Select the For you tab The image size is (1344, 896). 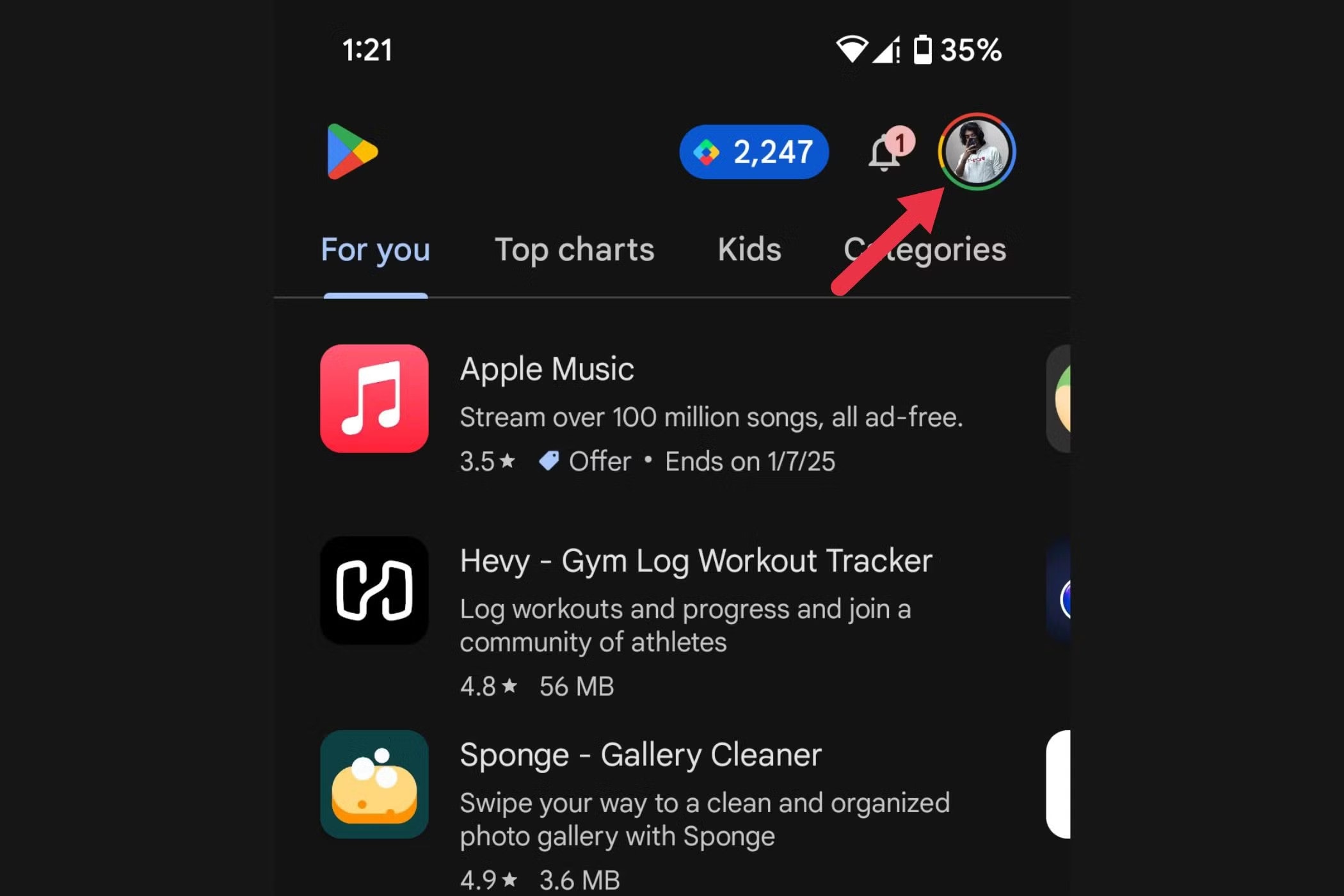coord(376,250)
